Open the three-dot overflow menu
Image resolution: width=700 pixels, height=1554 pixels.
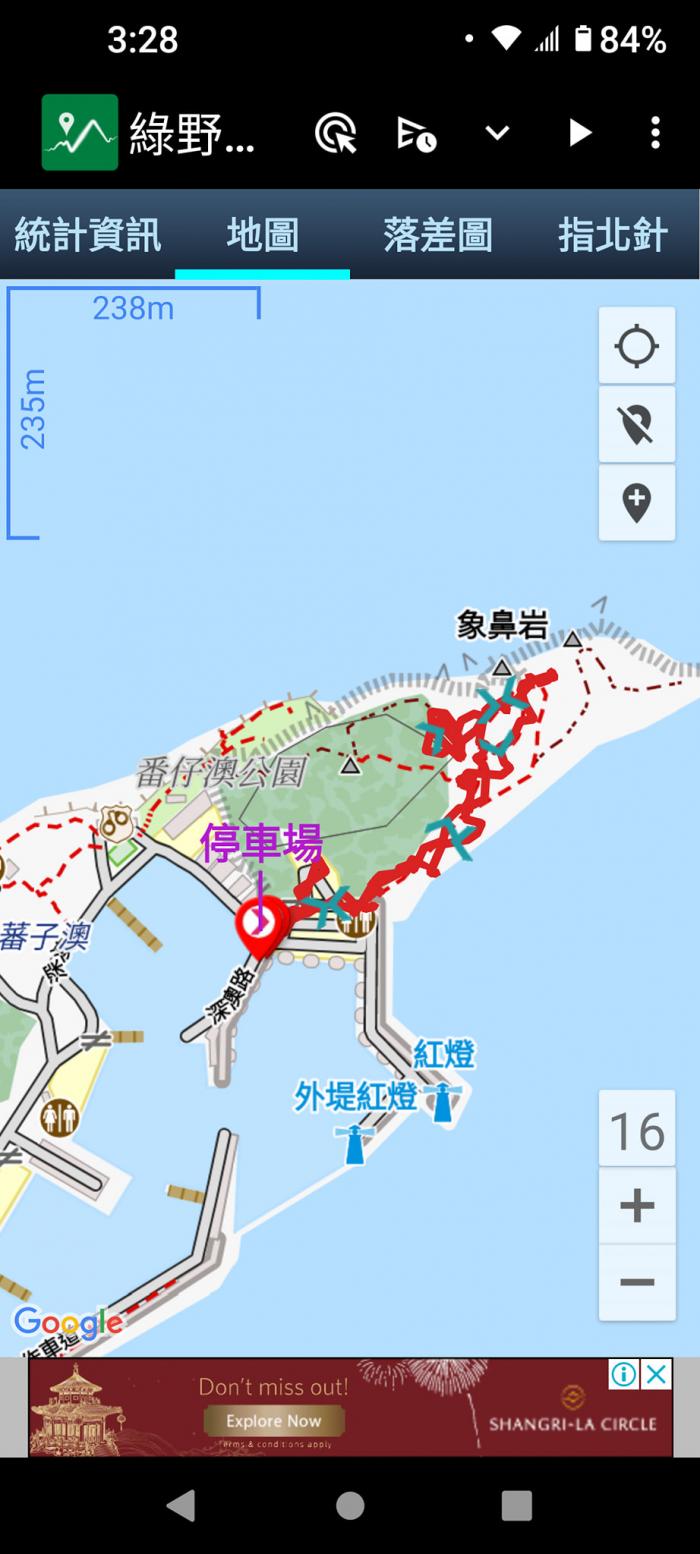coord(655,133)
